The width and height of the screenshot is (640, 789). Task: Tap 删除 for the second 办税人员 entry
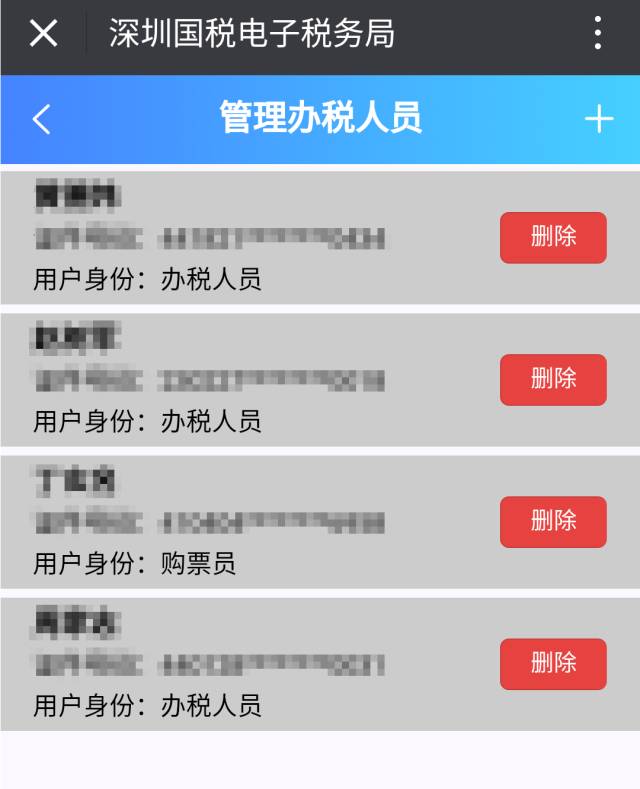553,380
